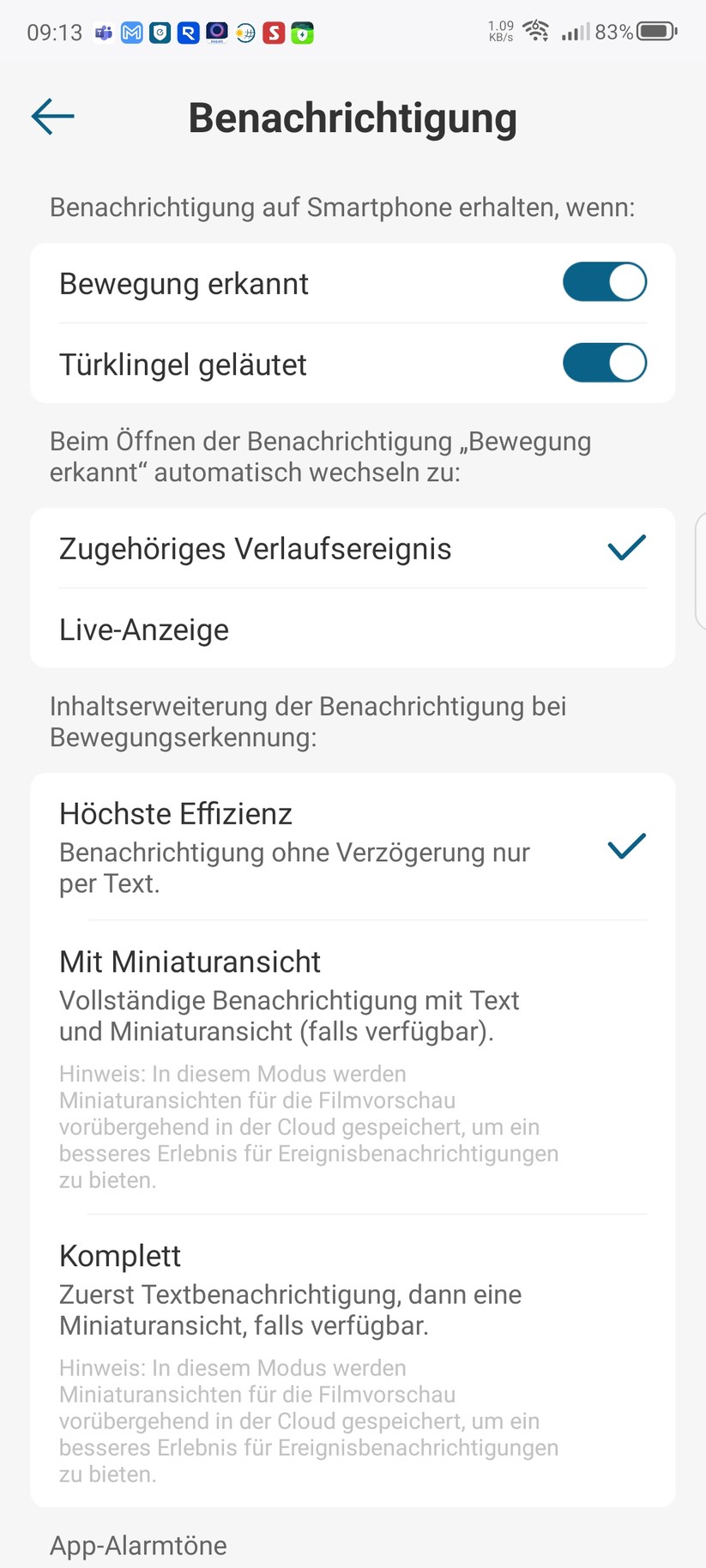Go back from the Benachrichtigung screen
This screenshot has width=706, height=1568.
coord(53,117)
